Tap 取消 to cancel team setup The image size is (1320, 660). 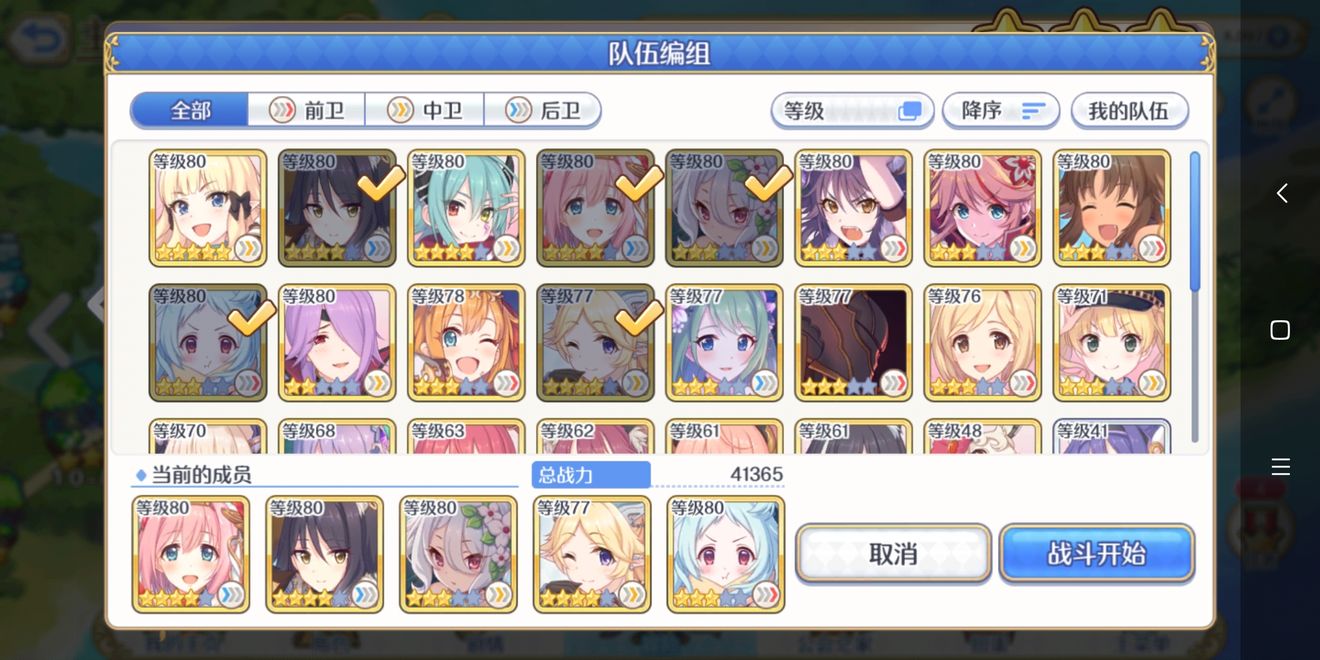[893, 553]
